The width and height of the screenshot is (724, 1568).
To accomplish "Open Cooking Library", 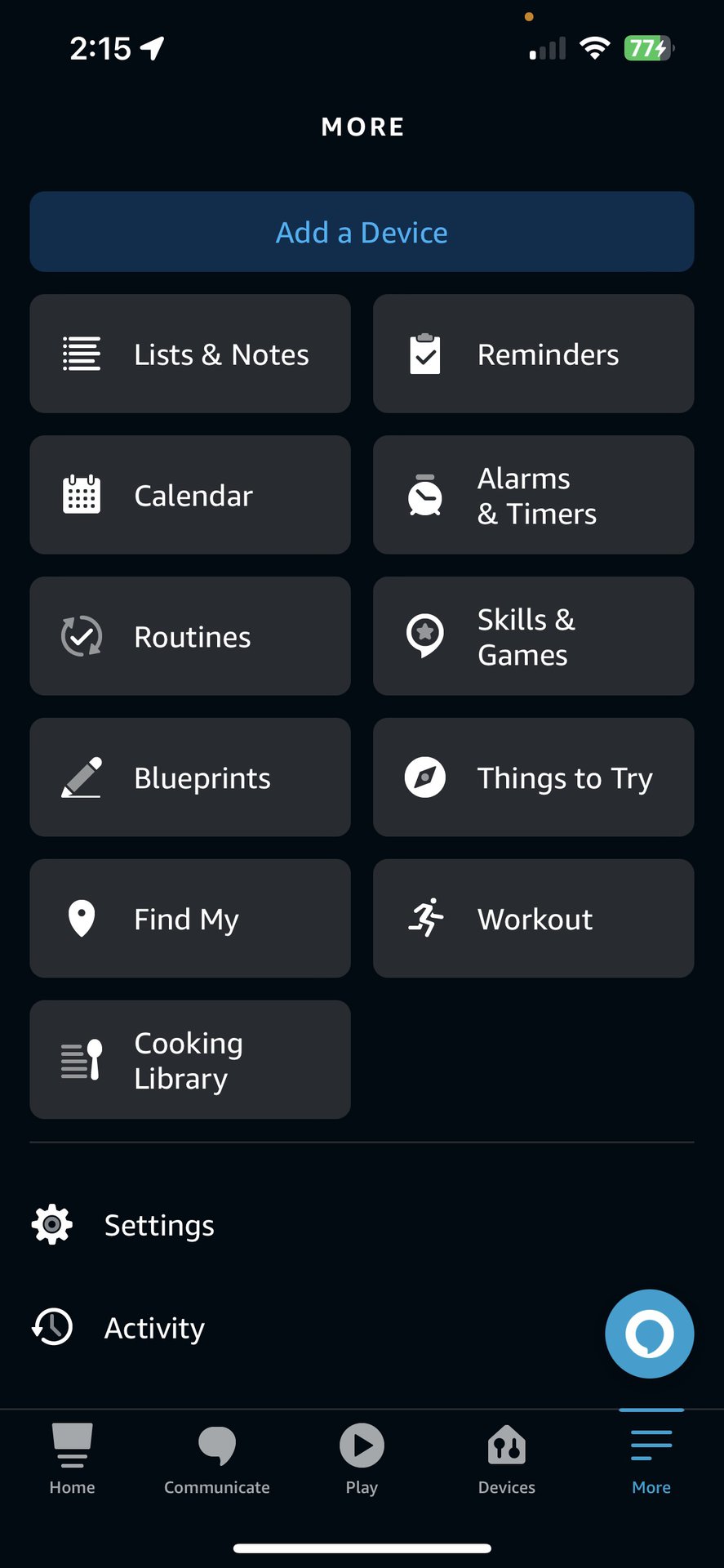I will 190,1060.
